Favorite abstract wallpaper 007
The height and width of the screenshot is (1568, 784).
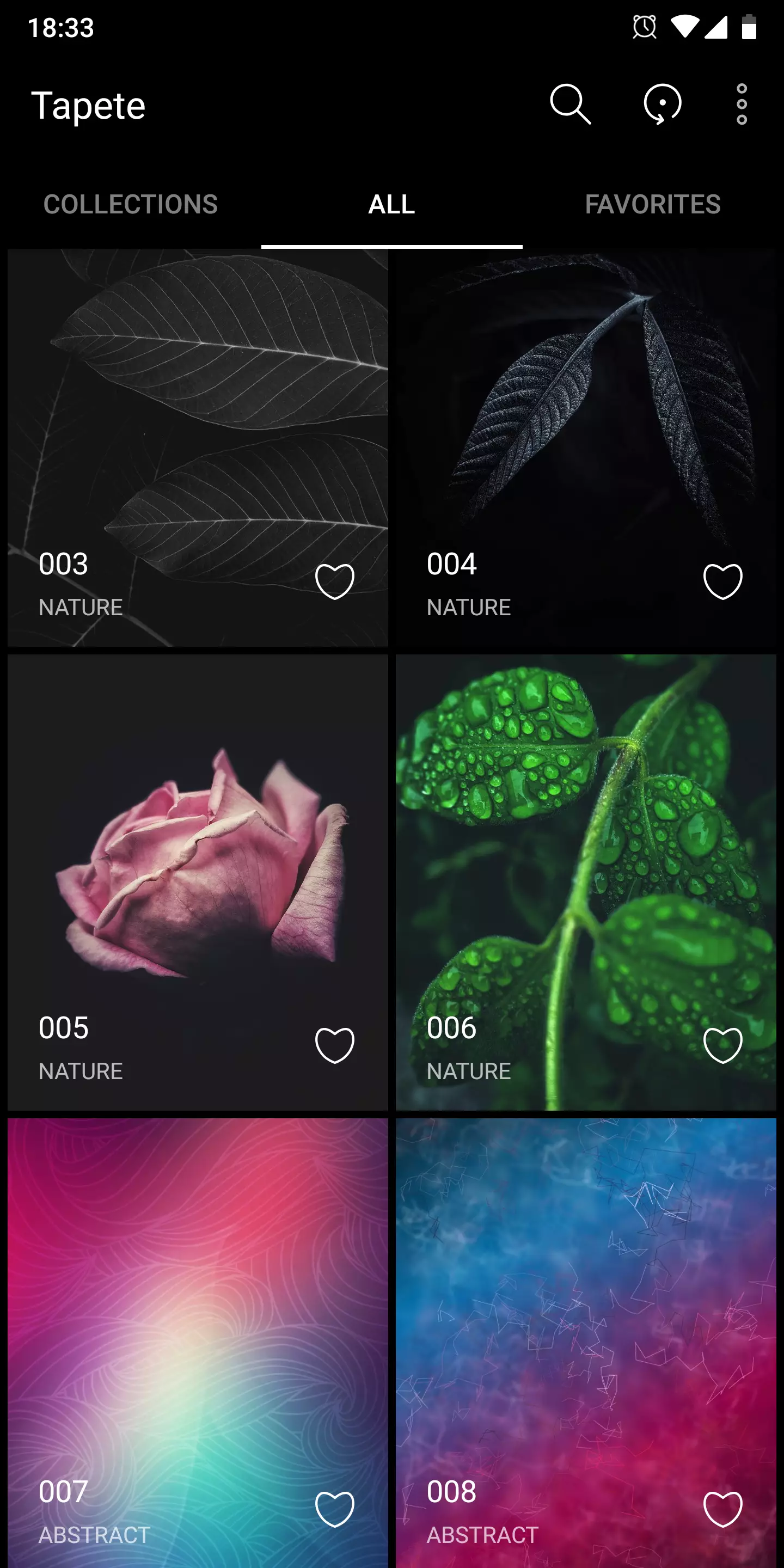tap(335, 1509)
